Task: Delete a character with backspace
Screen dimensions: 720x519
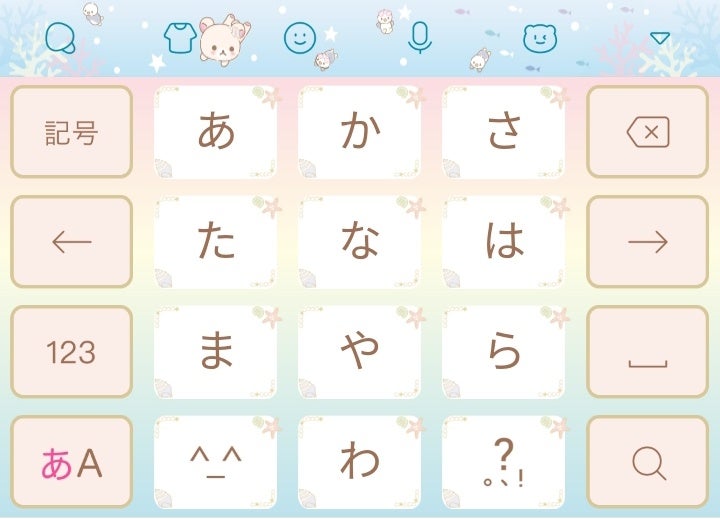Action: (x=647, y=132)
